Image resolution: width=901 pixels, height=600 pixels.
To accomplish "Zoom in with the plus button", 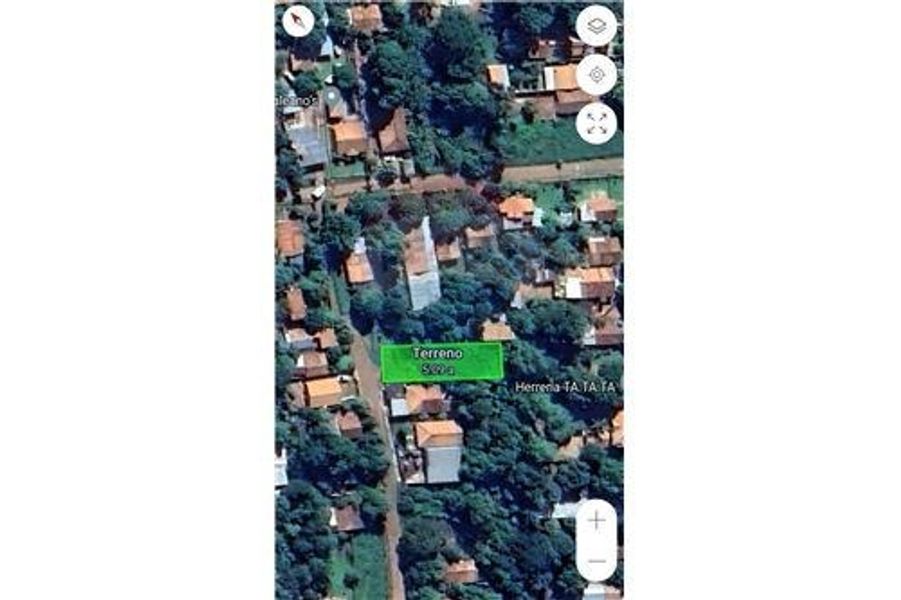I will point(597,520).
